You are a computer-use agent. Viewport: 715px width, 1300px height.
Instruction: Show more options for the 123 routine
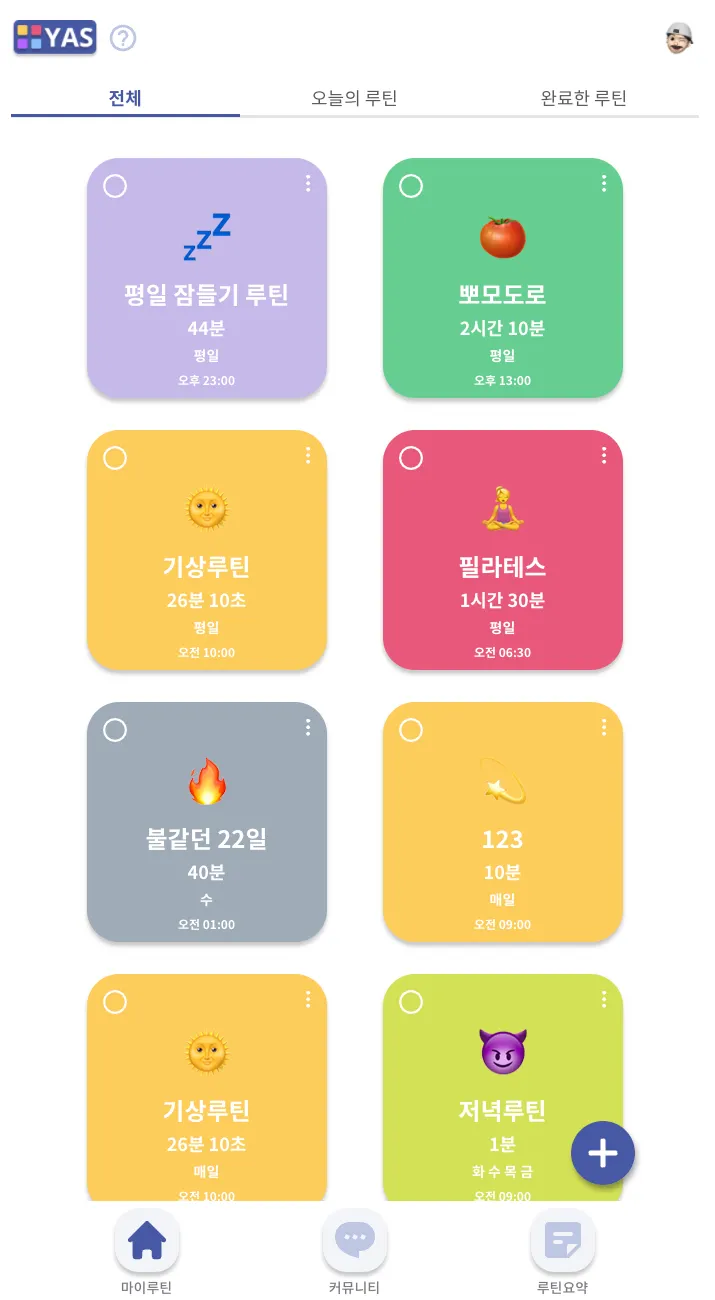click(604, 728)
